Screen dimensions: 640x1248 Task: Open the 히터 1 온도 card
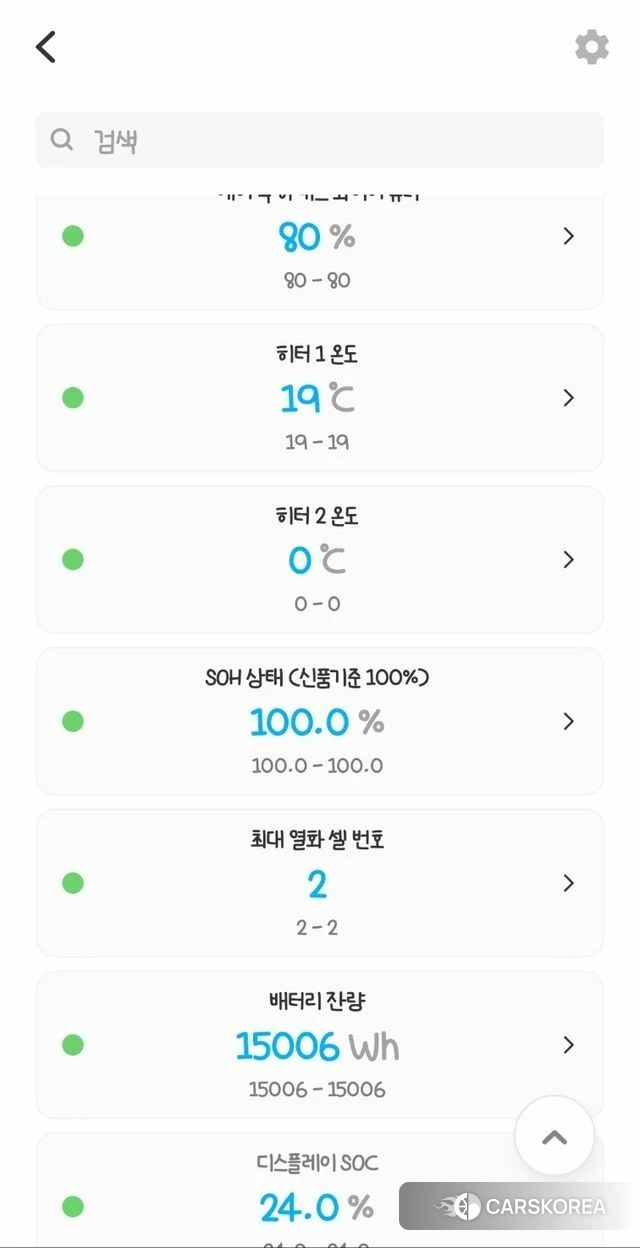click(320, 398)
